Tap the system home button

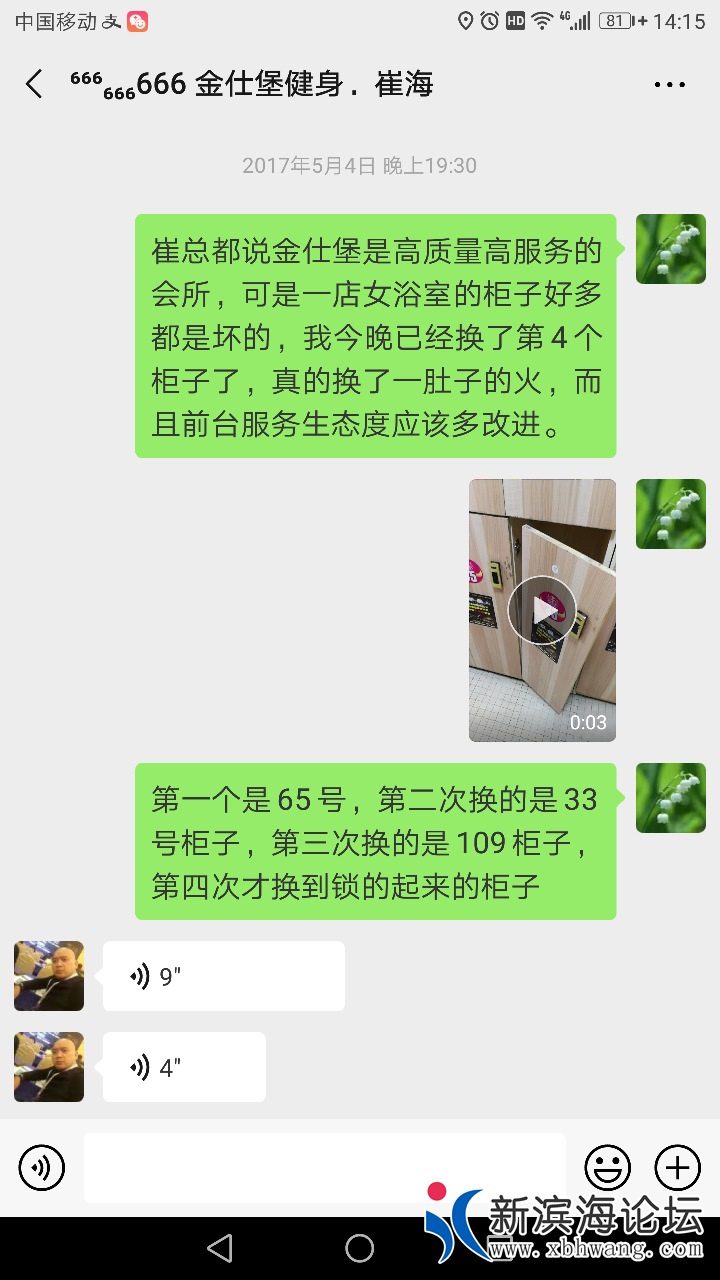click(360, 1247)
